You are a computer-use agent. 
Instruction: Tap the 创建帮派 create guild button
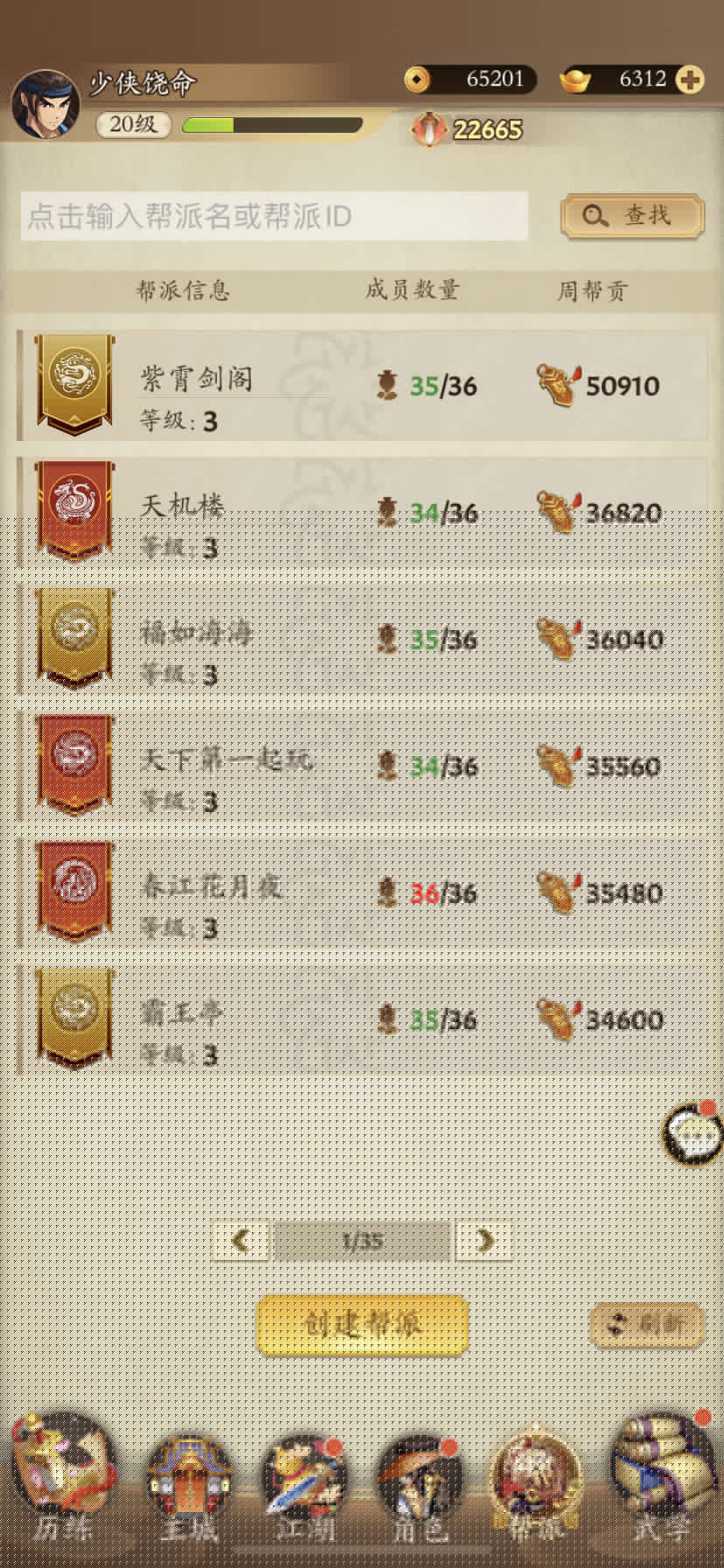pos(362,1325)
